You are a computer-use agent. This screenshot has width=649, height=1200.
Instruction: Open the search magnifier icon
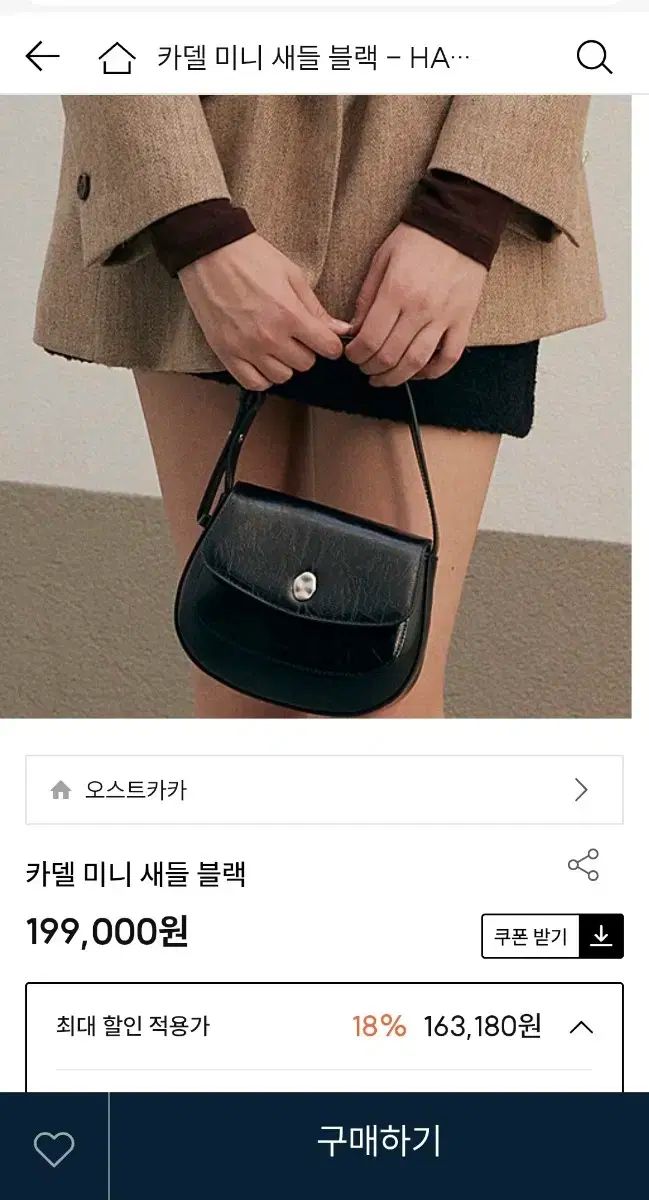[594, 58]
